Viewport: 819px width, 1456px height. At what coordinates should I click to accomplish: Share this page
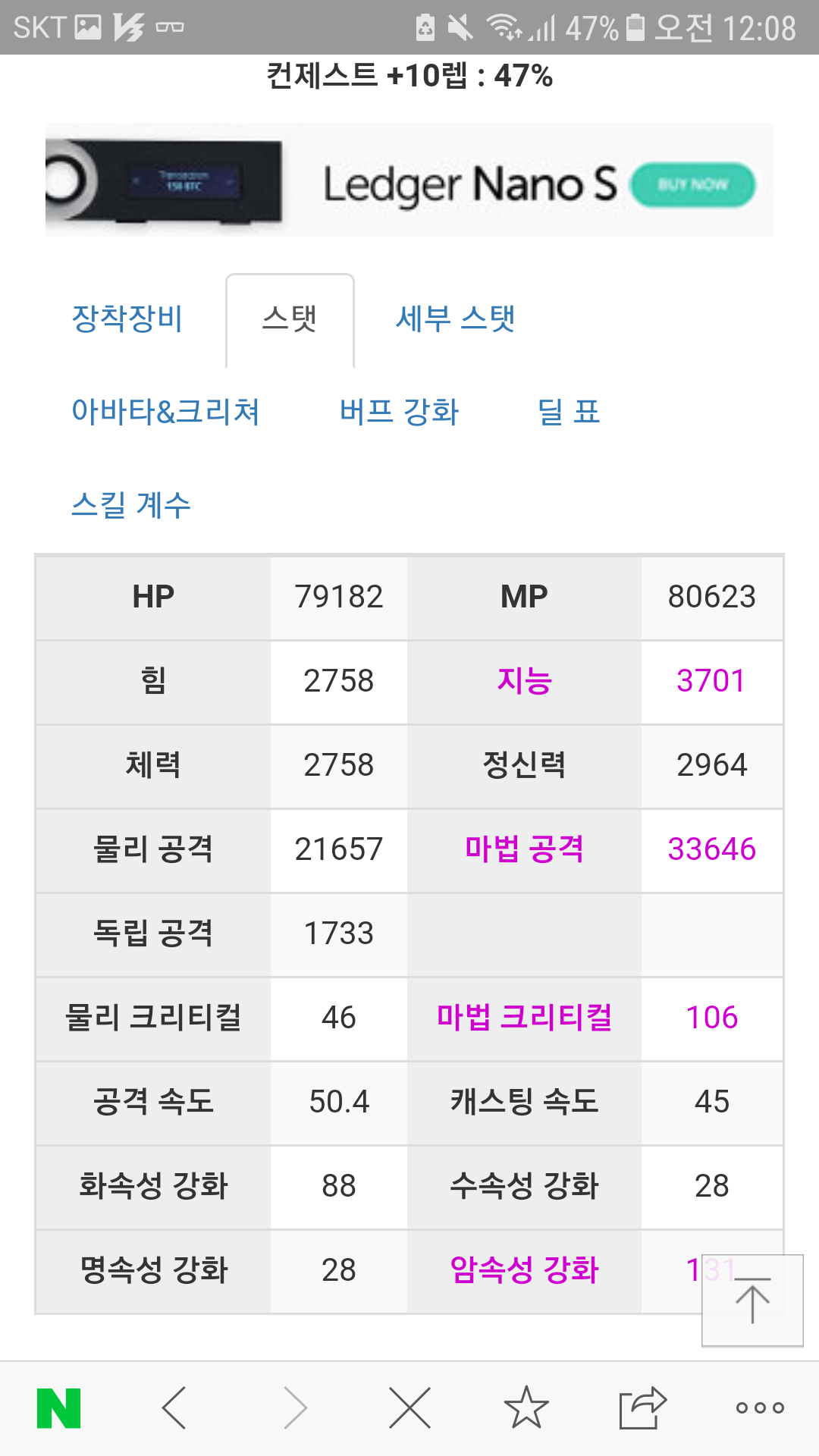coord(642,1407)
